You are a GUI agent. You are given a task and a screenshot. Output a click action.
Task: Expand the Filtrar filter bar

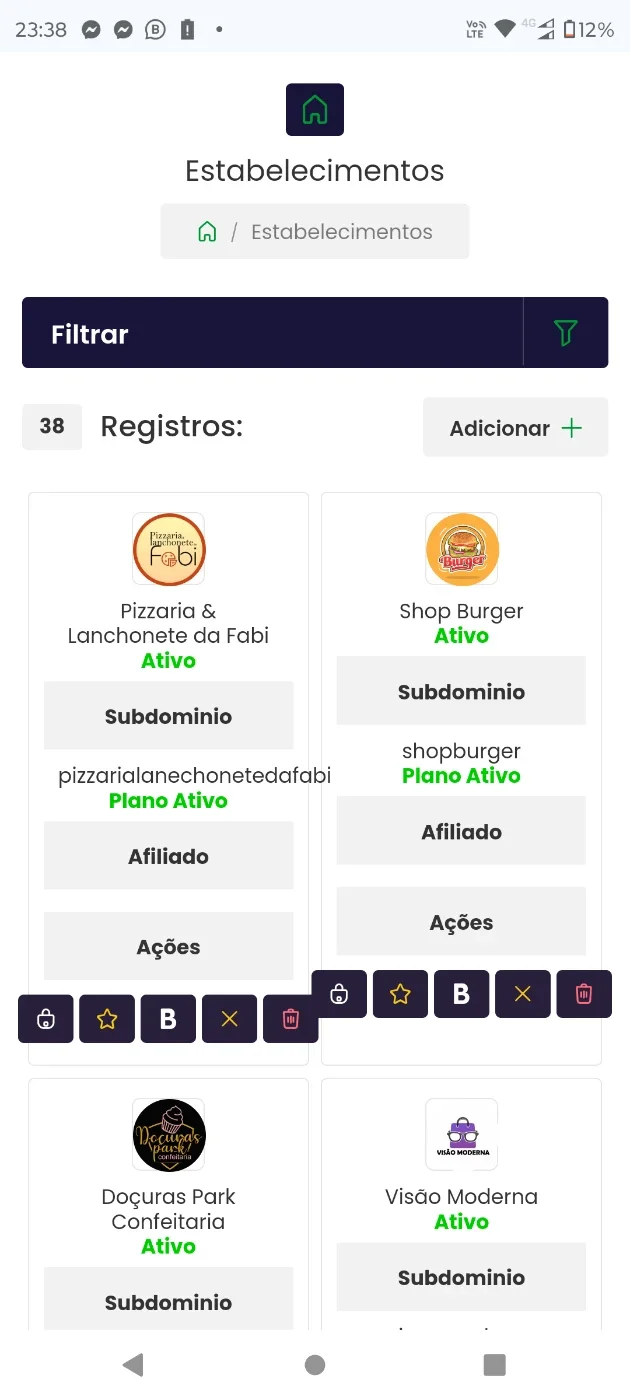tap(315, 333)
